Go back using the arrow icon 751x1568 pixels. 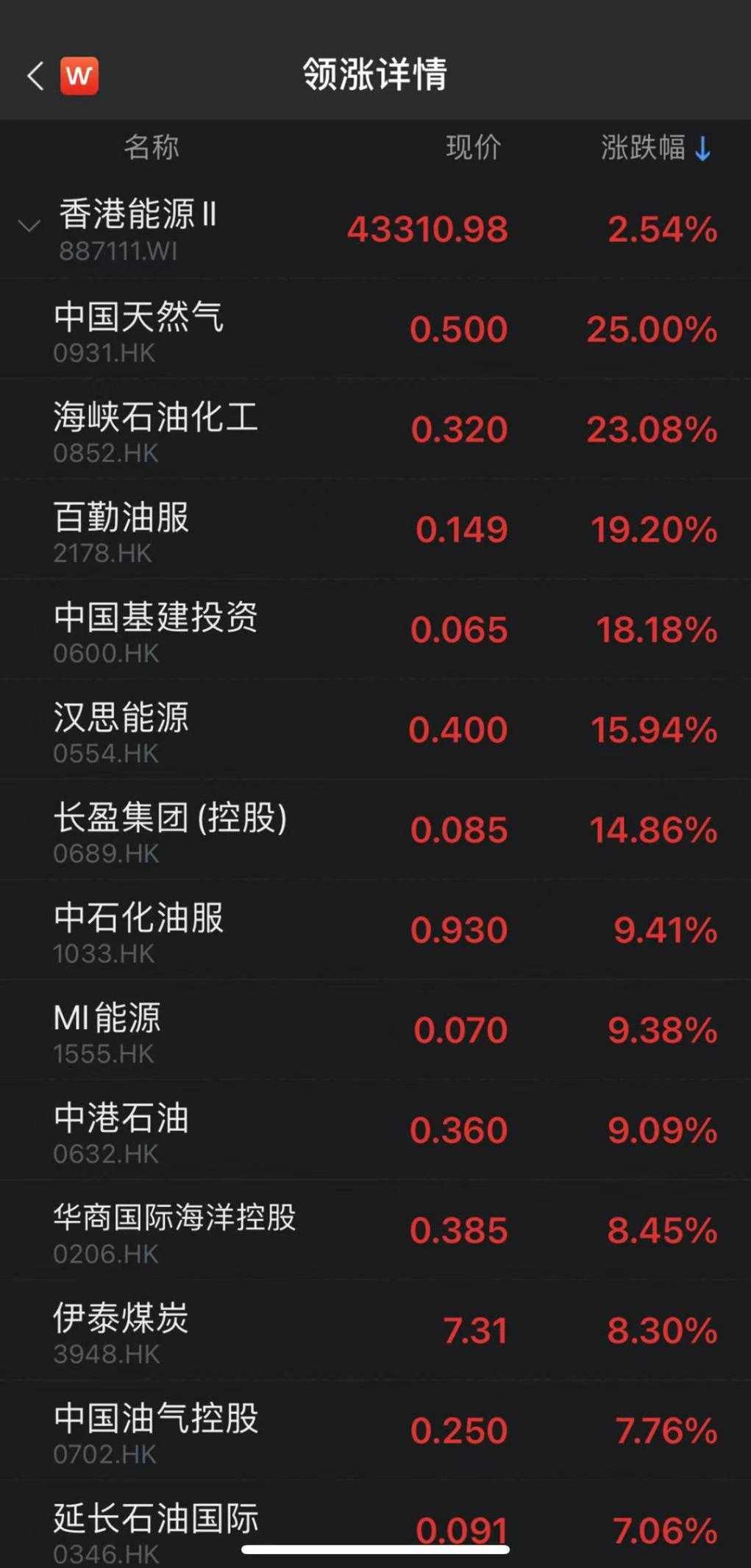[35, 75]
